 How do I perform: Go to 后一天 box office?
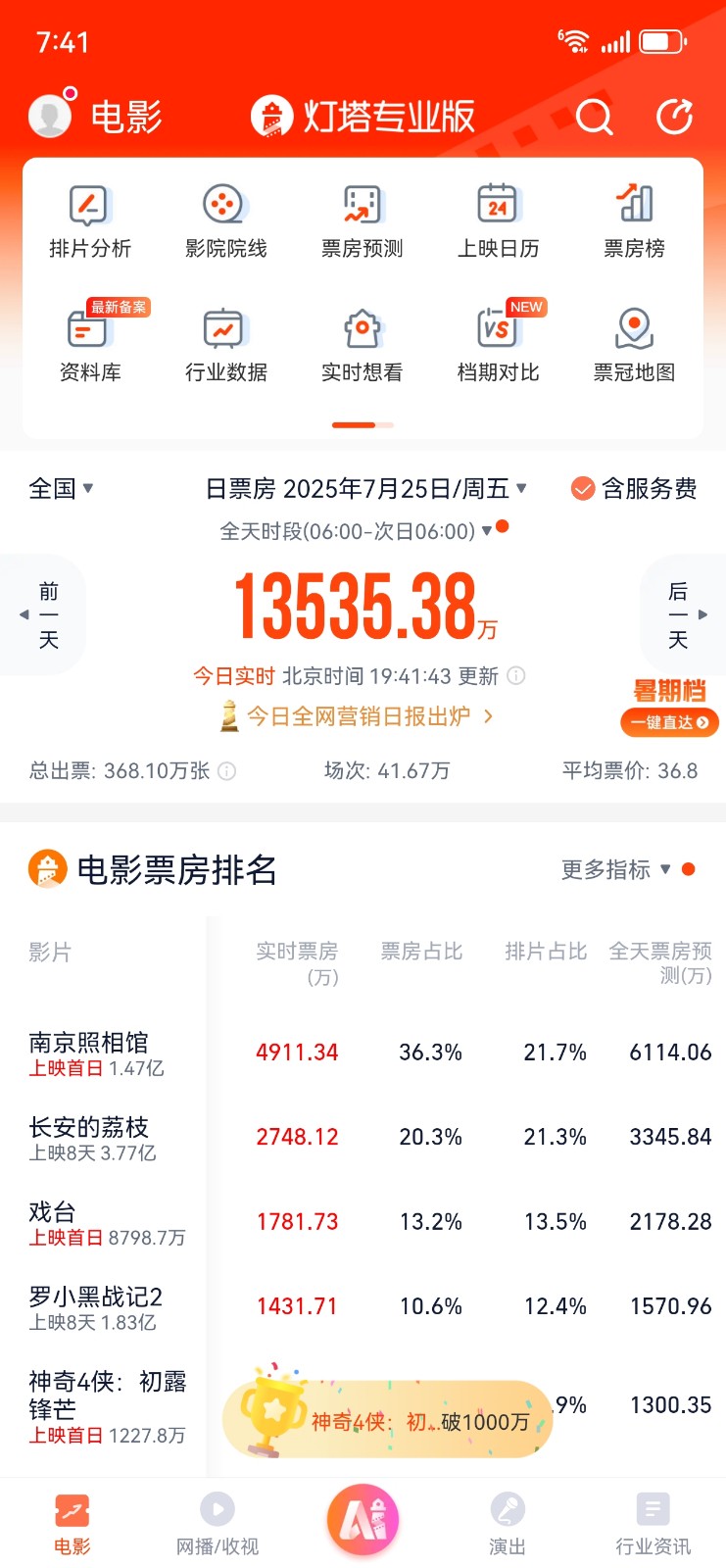tap(681, 614)
